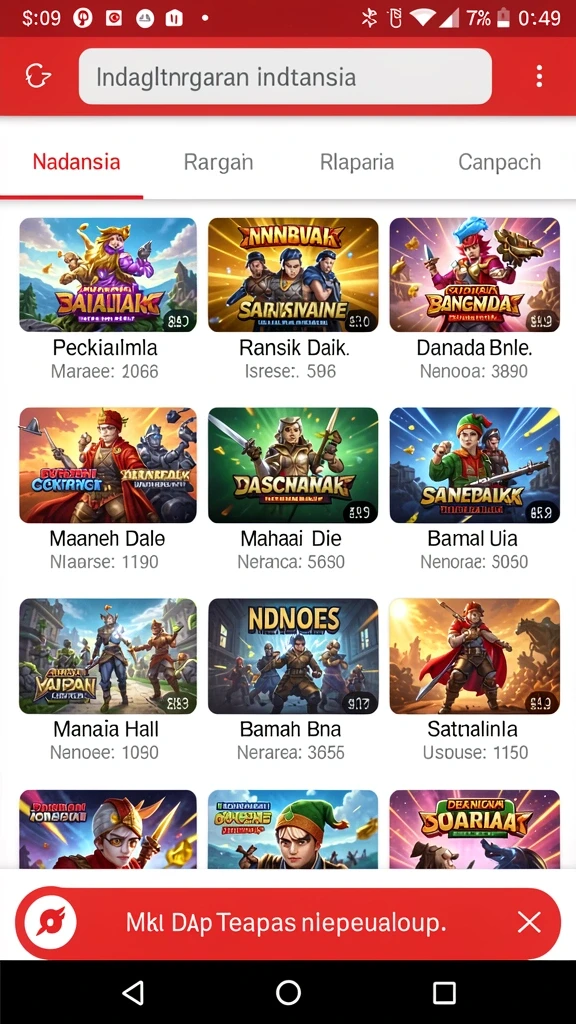Dismiss the red bottom banner
This screenshot has height=1024, width=576.
click(529, 923)
